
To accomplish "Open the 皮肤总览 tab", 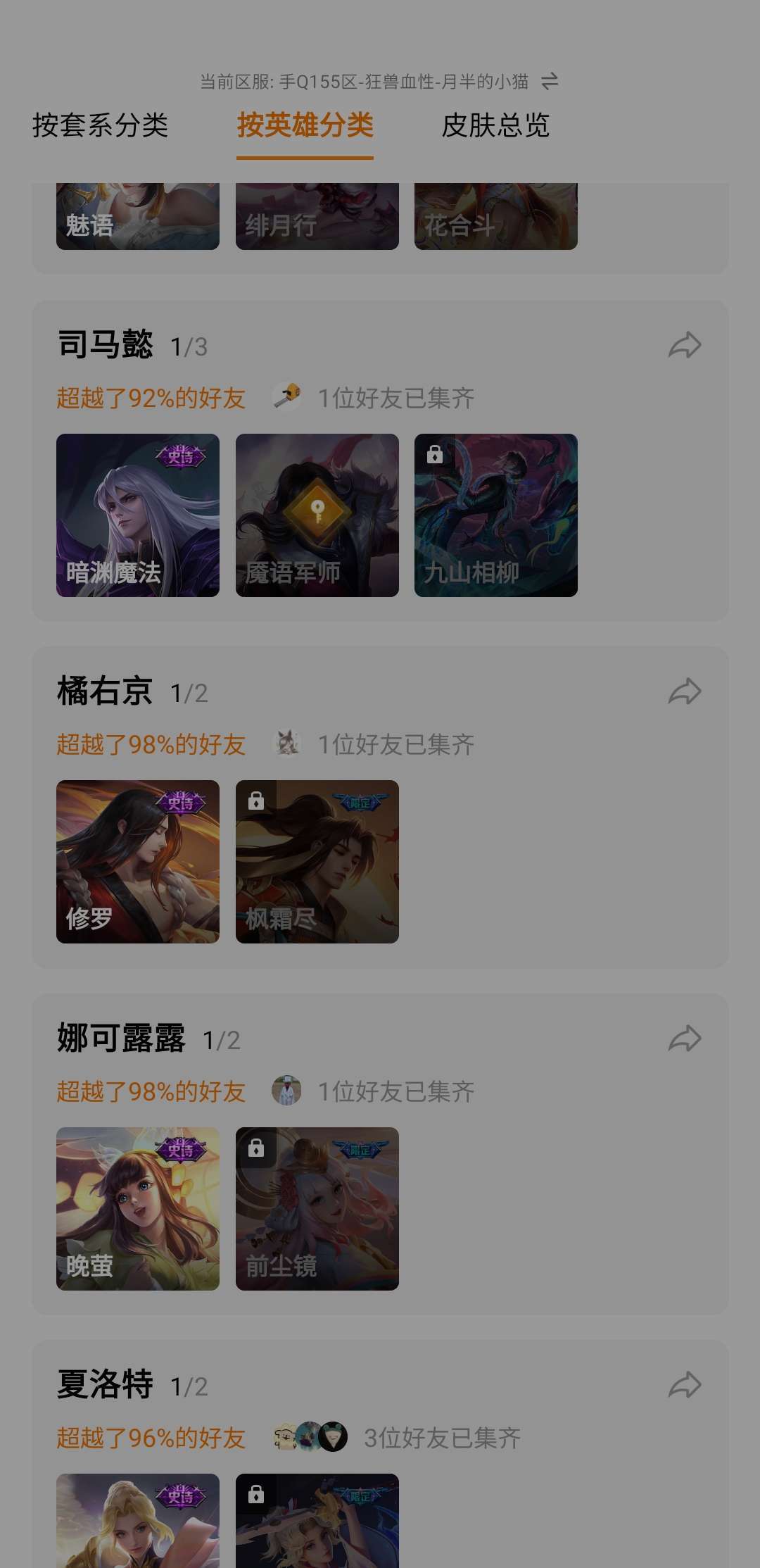I will (x=495, y=126).
